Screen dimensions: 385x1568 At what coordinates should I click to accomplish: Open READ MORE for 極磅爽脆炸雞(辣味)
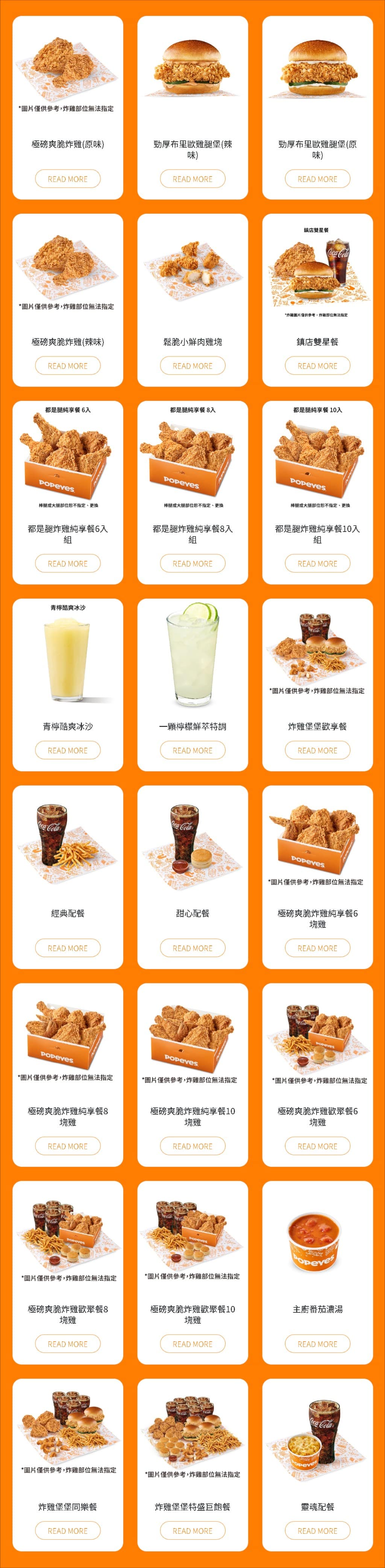(68, 366)
